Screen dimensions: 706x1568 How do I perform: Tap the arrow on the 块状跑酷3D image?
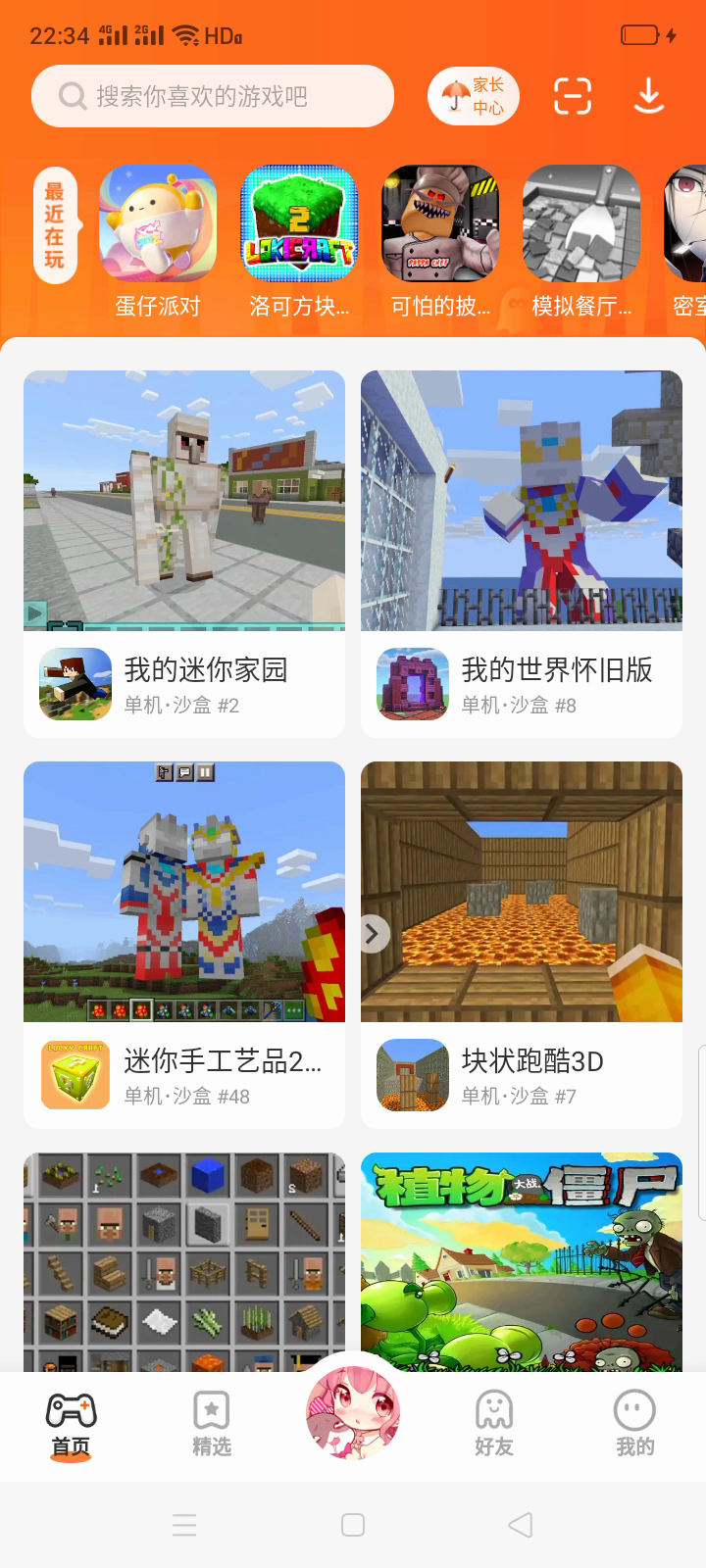pyautogui.click(x=373, y=934)
